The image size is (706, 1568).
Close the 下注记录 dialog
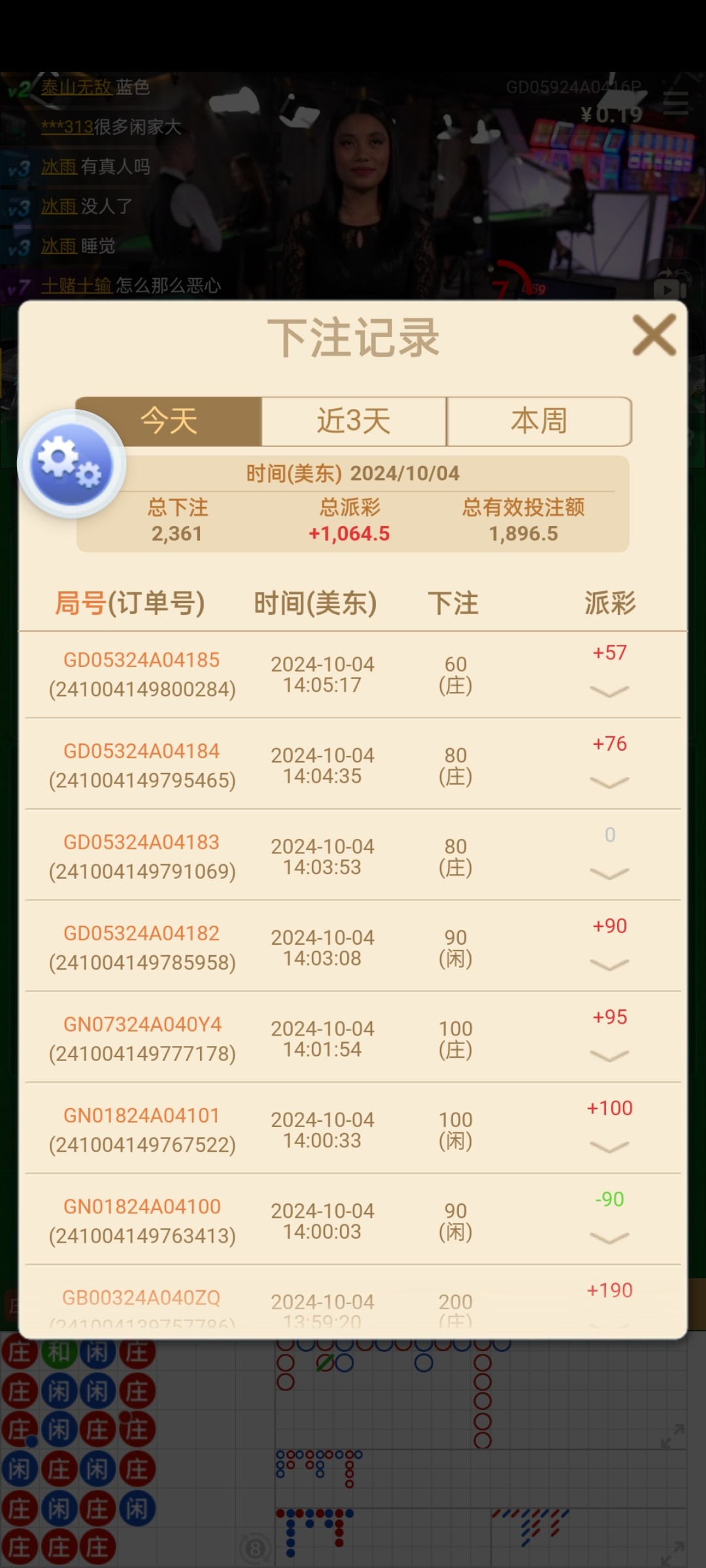click(654, 335)
